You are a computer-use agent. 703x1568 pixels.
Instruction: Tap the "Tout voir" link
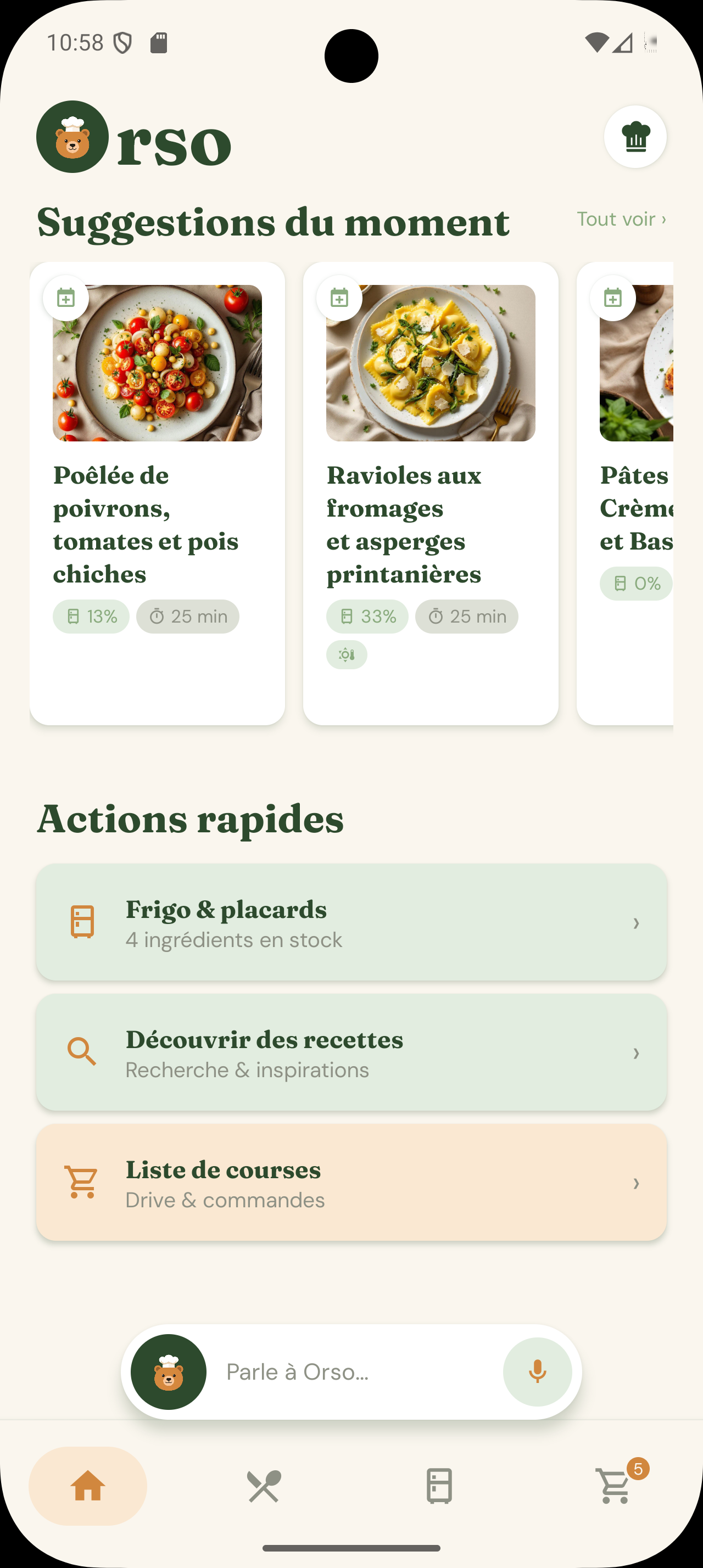click(x=621, y=219)
